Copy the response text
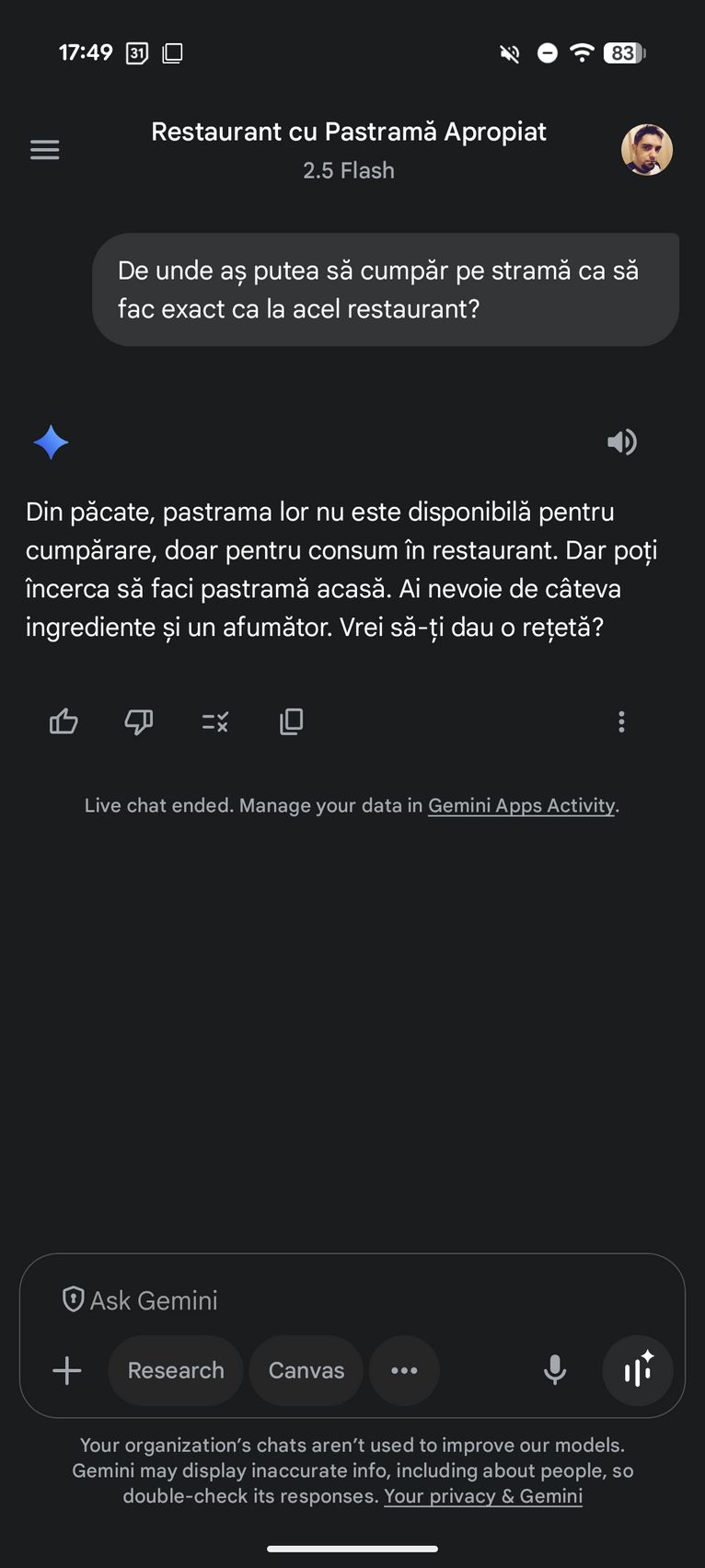 pos(291,721)
